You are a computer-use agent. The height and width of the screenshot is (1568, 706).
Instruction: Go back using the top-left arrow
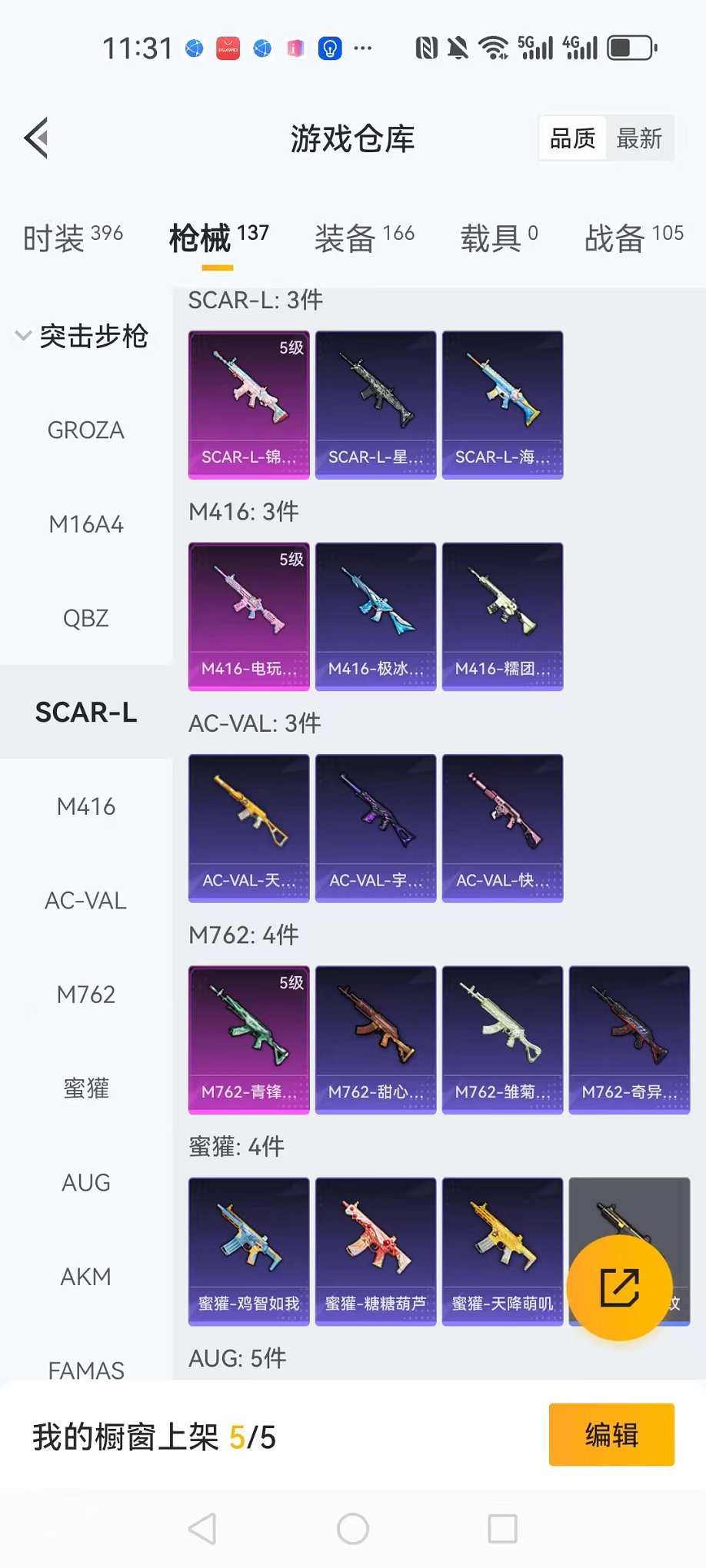pos(36,138)
